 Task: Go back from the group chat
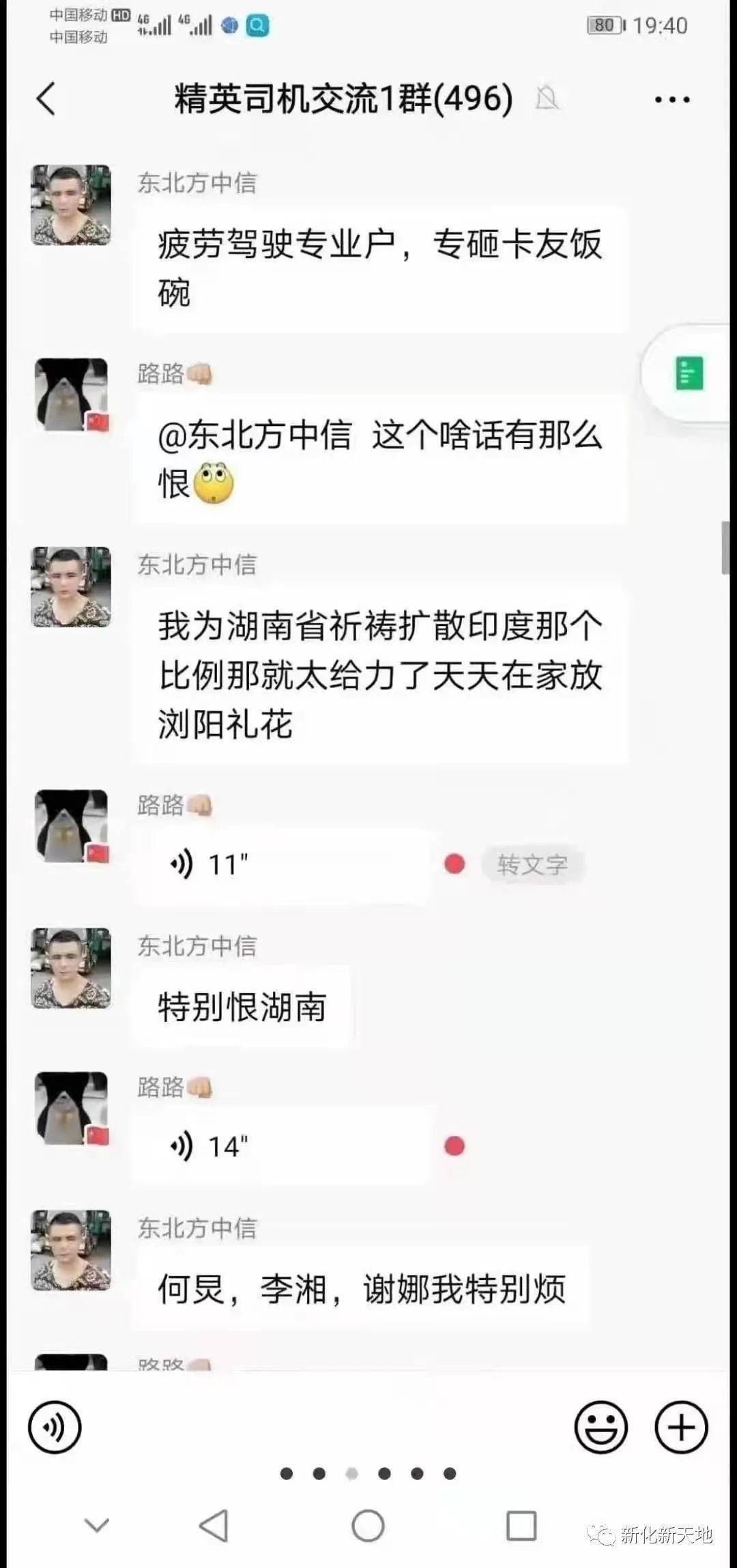[46, 99]
